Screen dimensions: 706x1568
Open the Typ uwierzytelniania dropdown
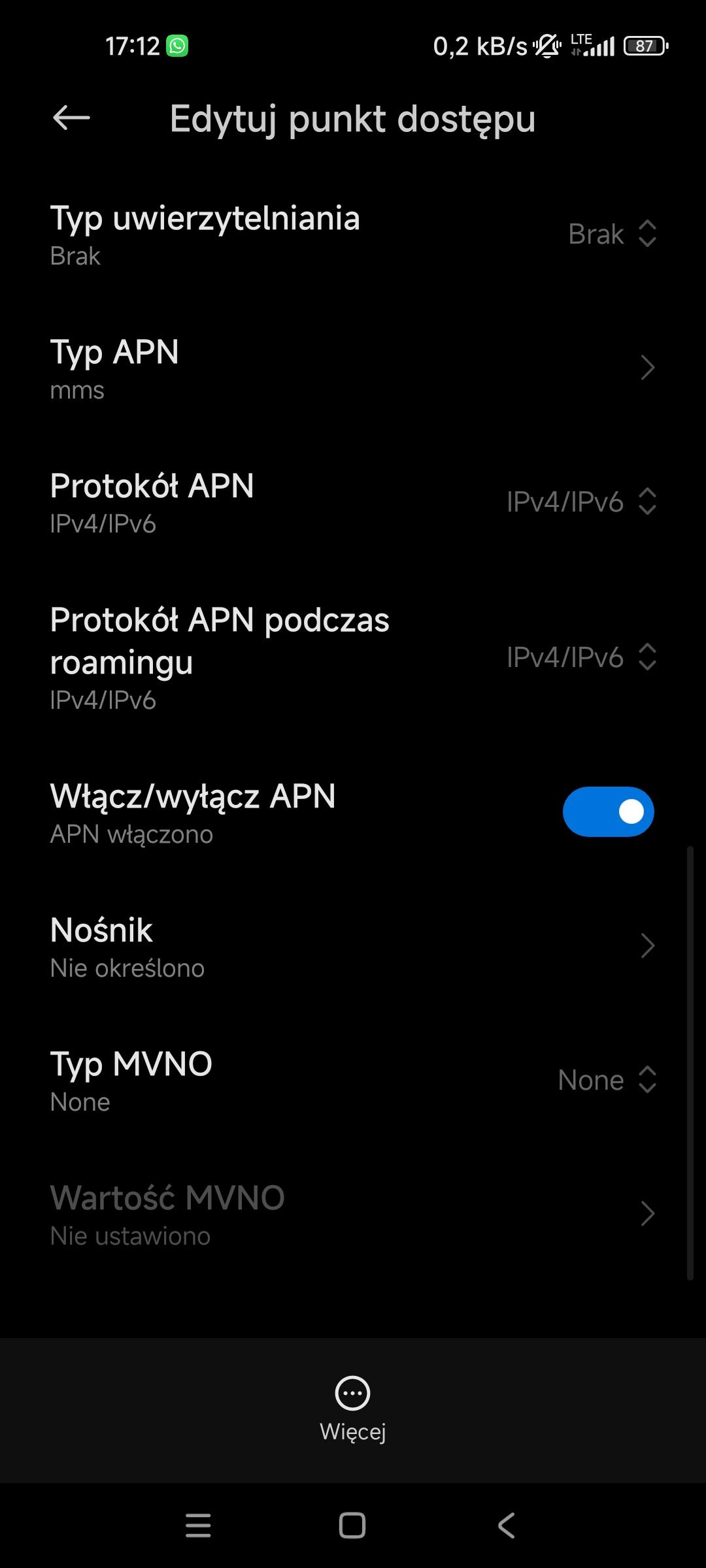click(x=612, y=234)
